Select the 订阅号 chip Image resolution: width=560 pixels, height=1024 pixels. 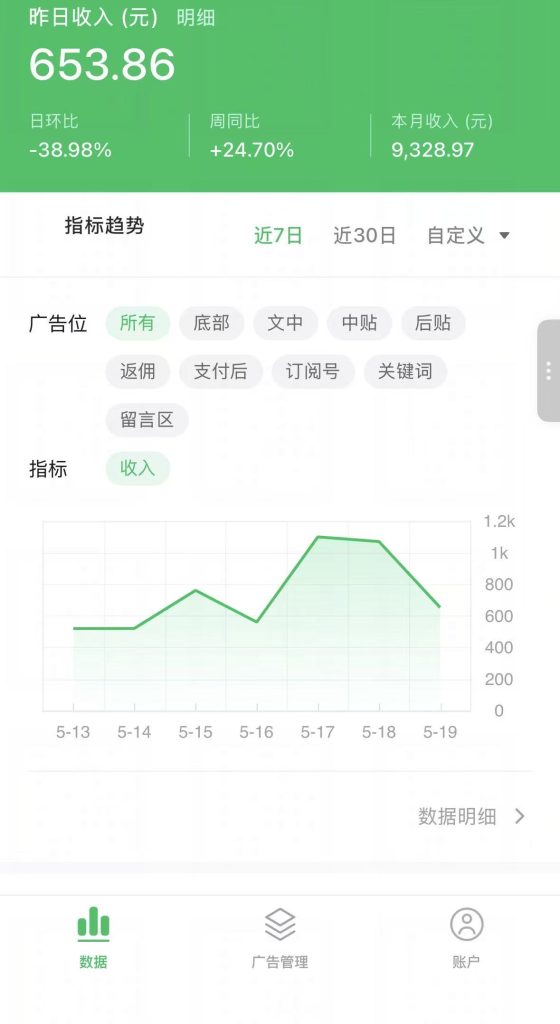pos(313,372)
